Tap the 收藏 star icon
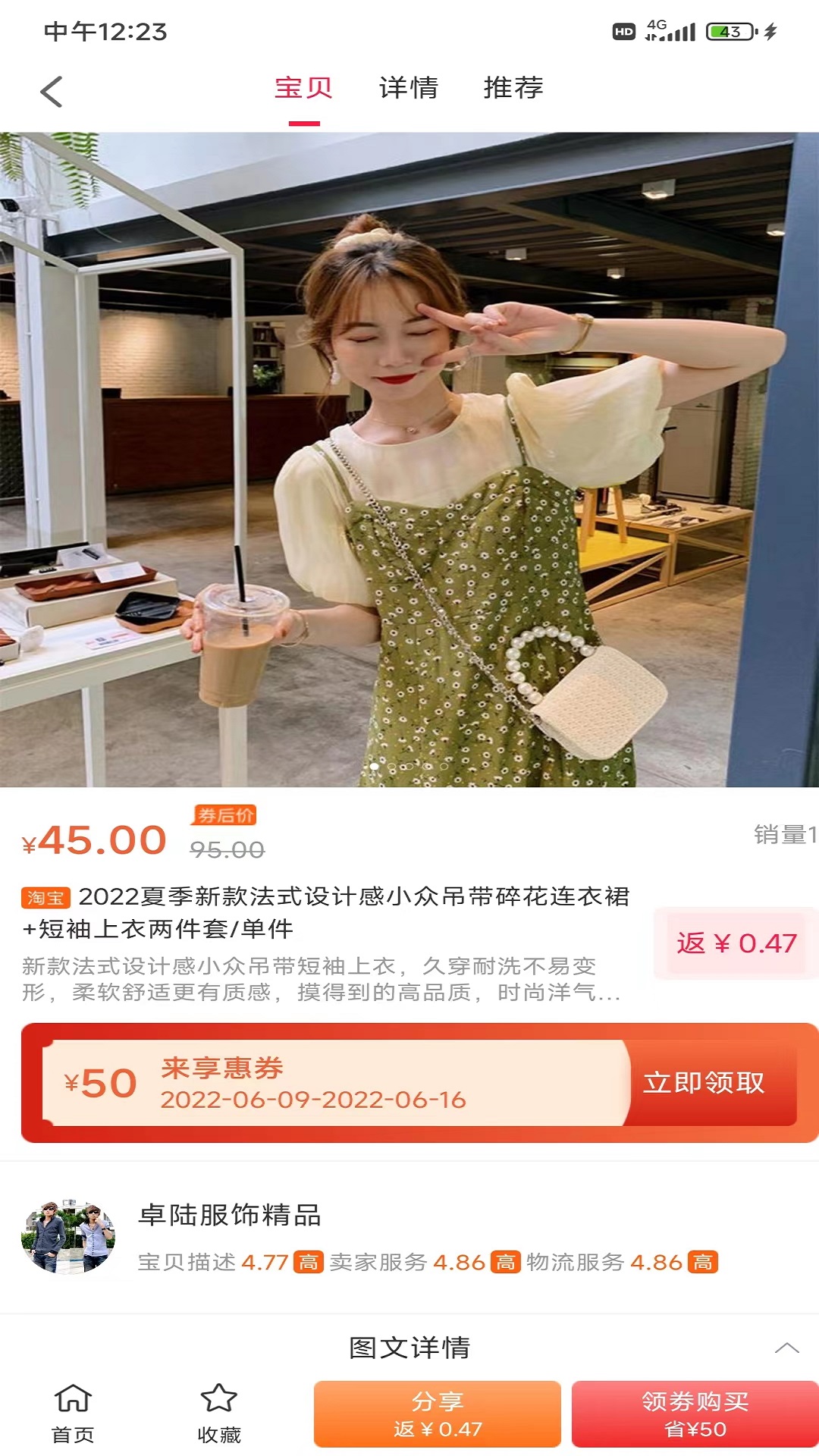The width and height of the screenshot is (819, 1456). pyautogui.click(x=218, y=1407)
